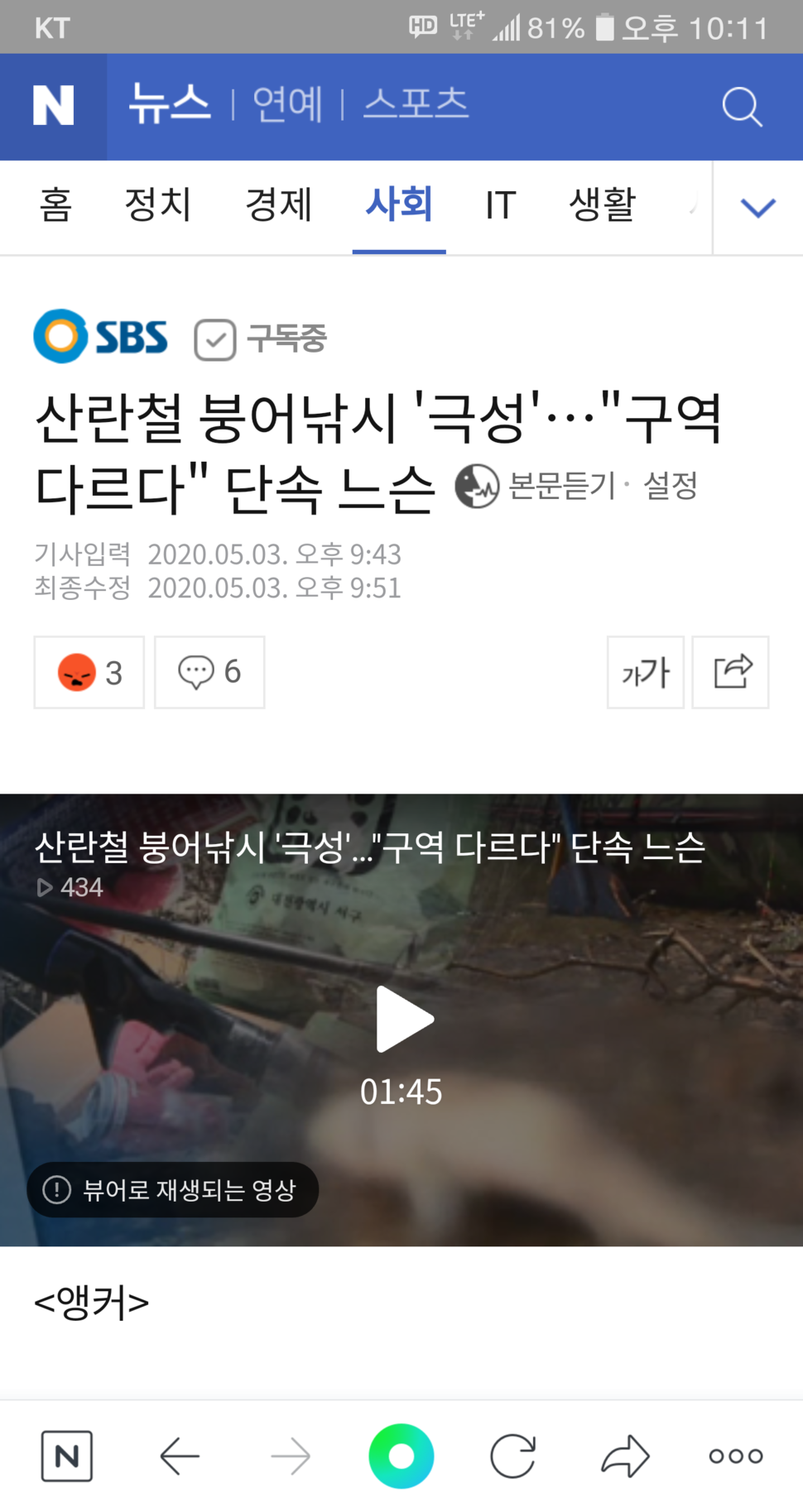This screenshot has width=803, height=1512.
Task: Tap the angry reaction button
Action: pyautogui.click(x=89, y=672)
